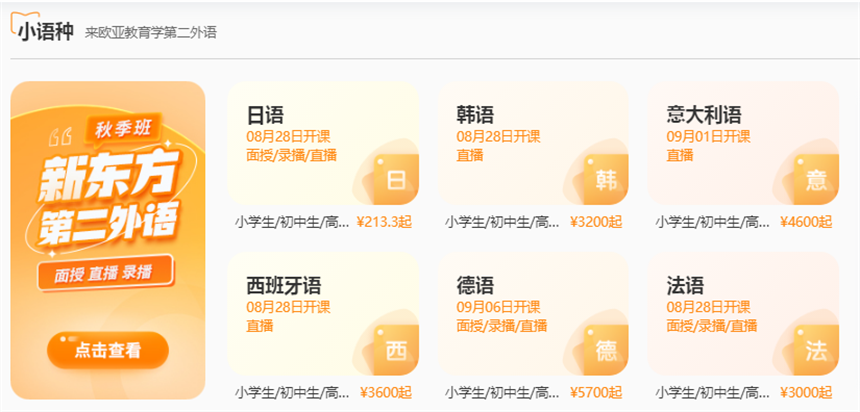The height and width of the screenshot is (412, 860).
Task: Open the 日语 course card
Action: [322, 144]
